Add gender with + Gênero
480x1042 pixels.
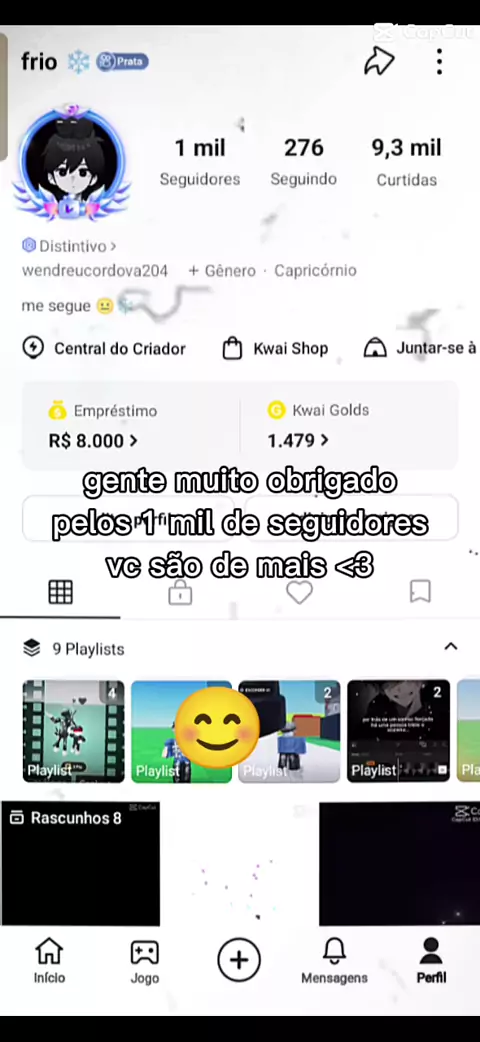pos(221,270)
